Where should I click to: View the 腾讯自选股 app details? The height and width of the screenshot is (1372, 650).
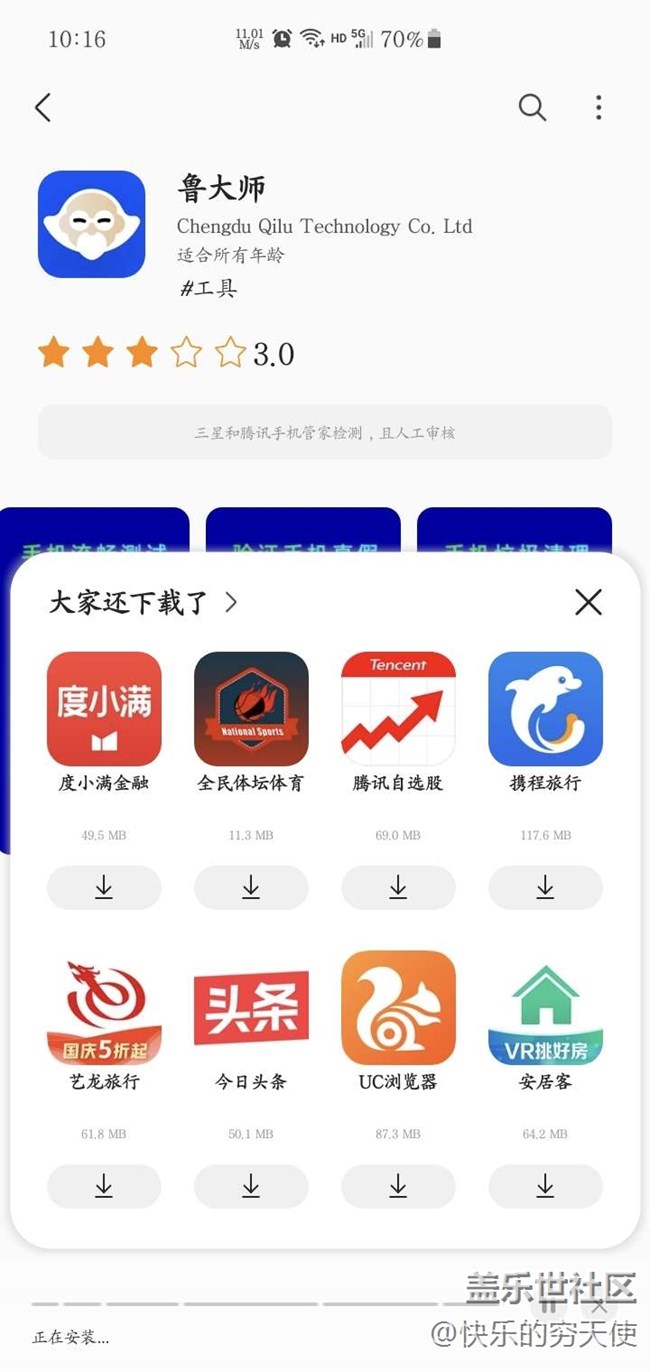(x=398, y=709)
